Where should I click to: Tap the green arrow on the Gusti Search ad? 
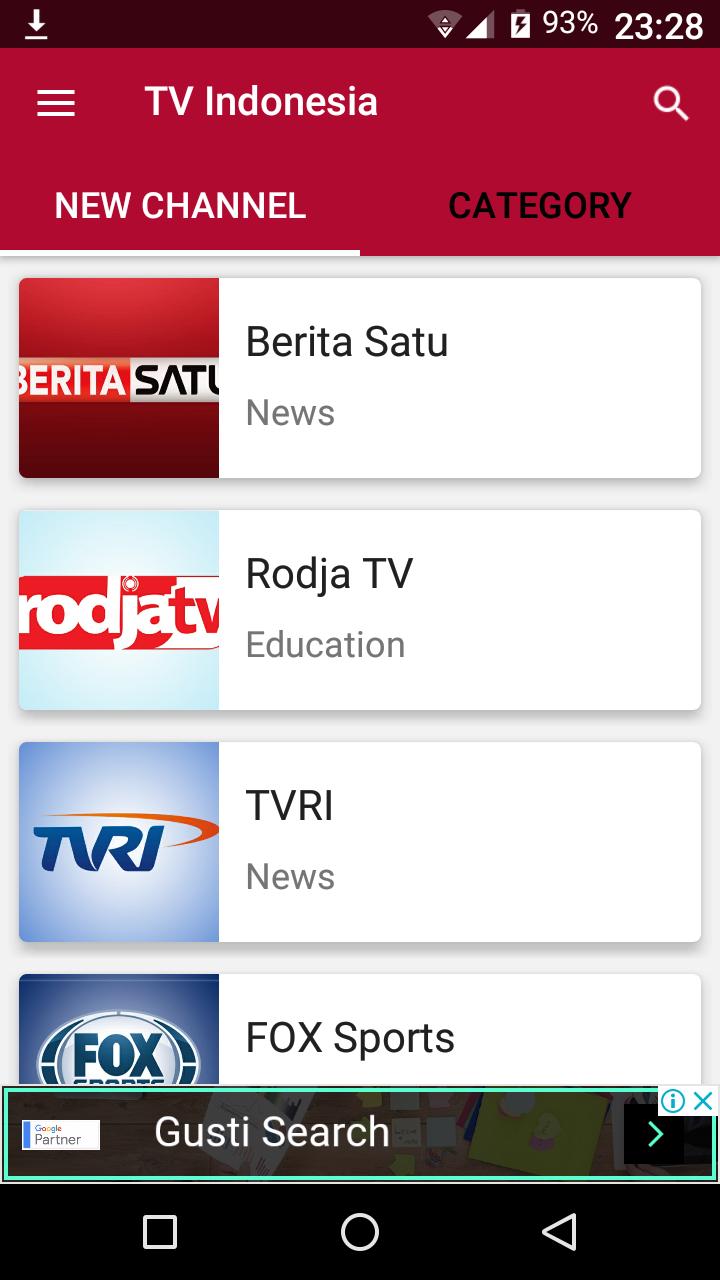655,1134
